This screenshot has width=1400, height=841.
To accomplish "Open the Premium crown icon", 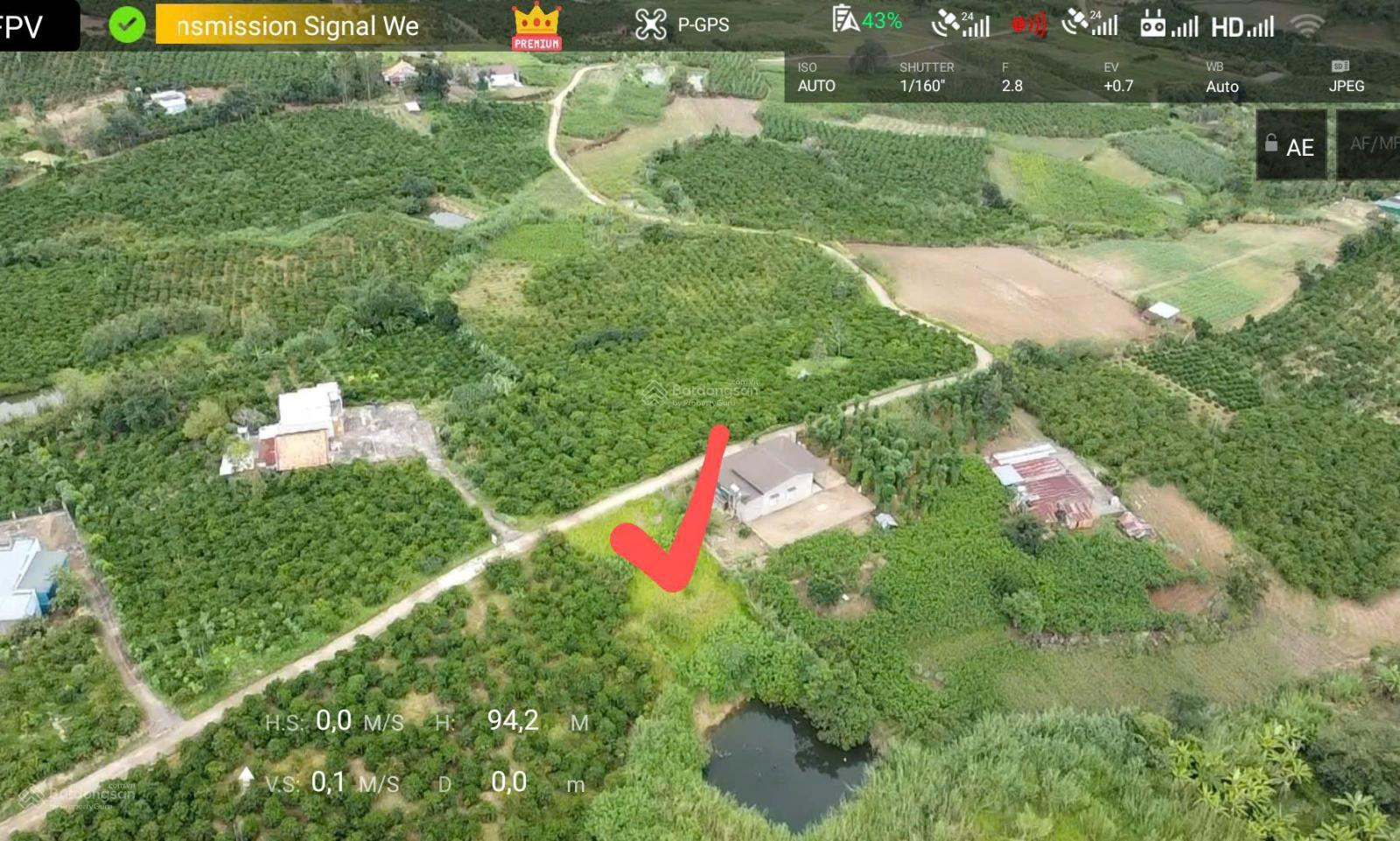I will pos(536,26).
